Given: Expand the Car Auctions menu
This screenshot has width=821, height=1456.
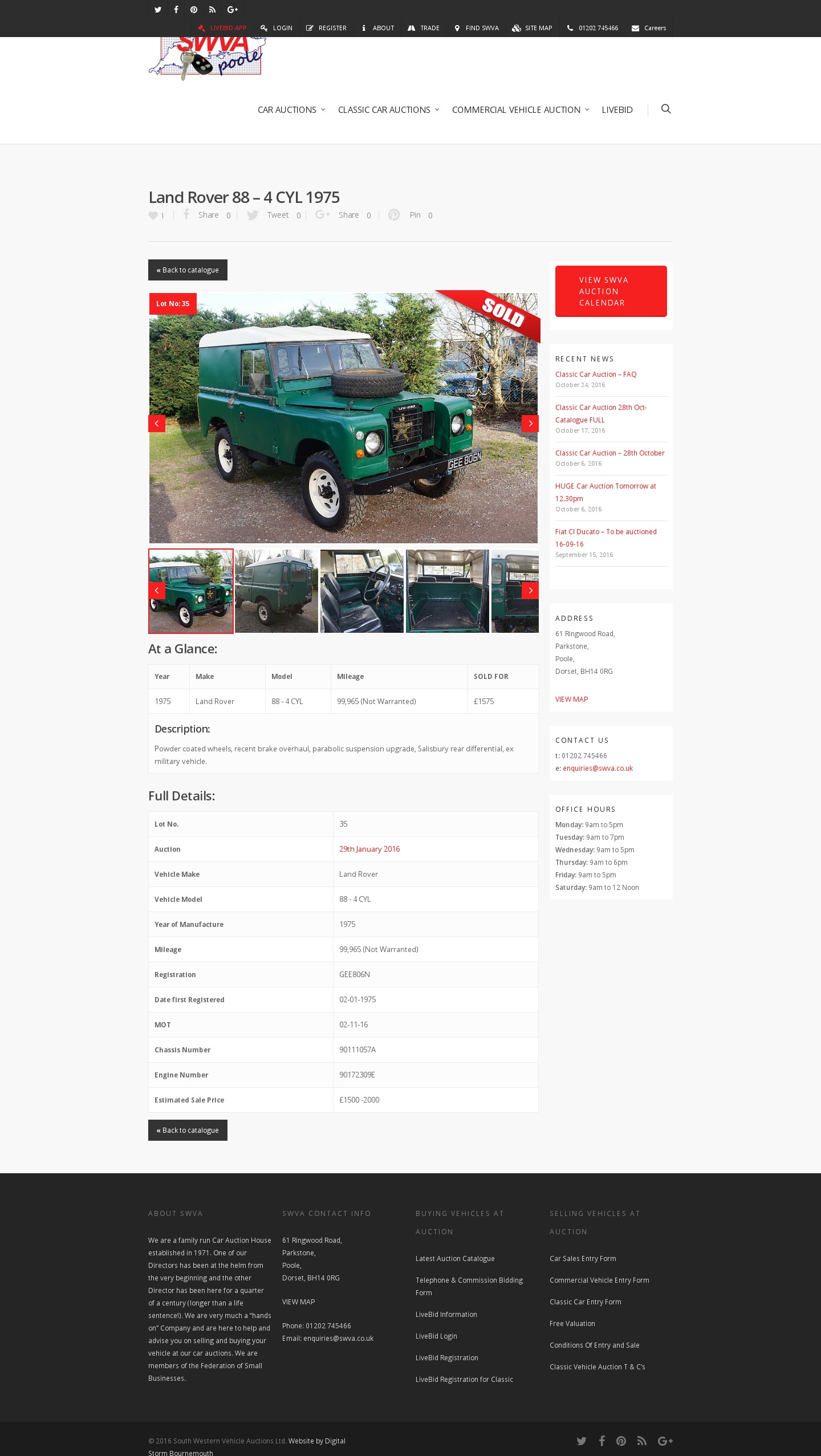Looking at the screenshot, I should 291,109.
